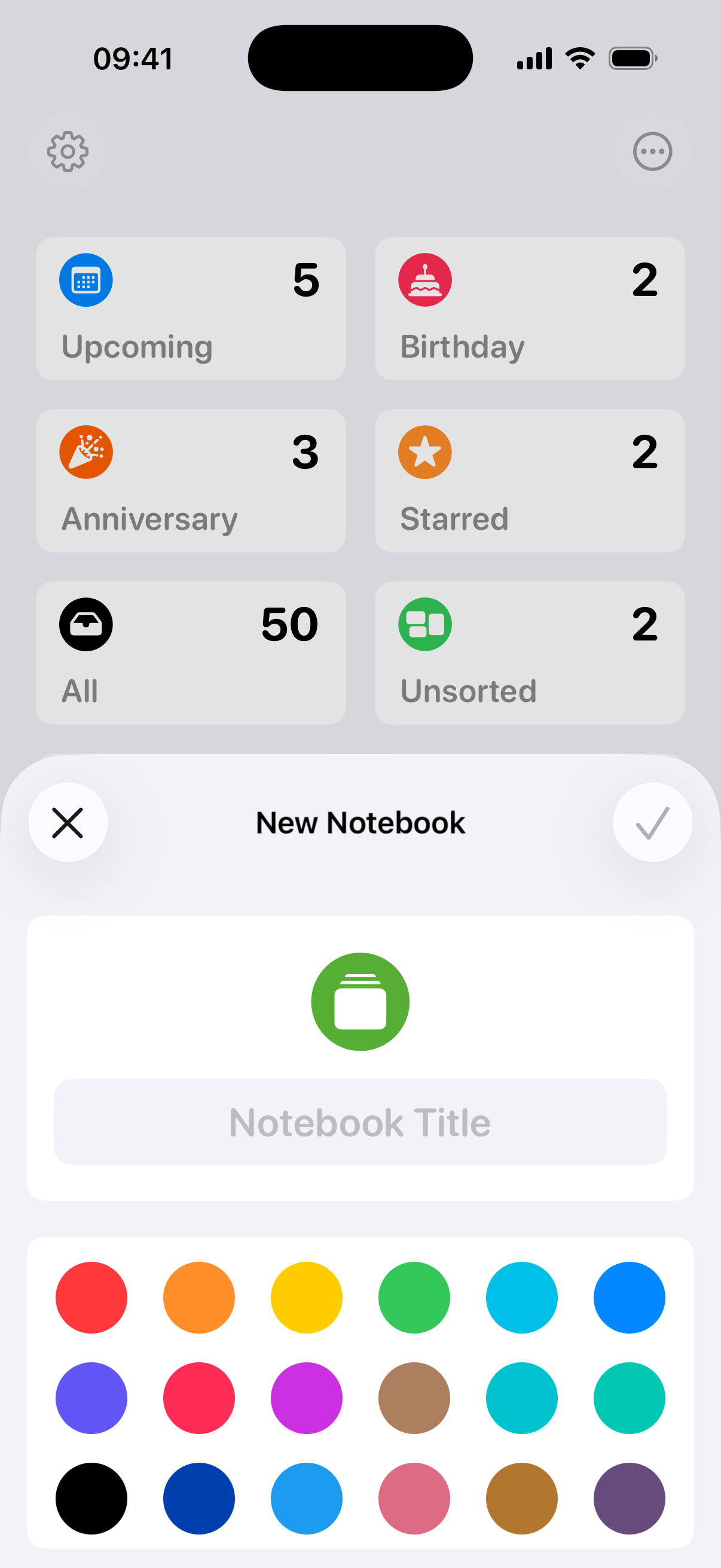
Task: Open the All notes archive icon
Action: pyautogui.click(x=85, y=623)
